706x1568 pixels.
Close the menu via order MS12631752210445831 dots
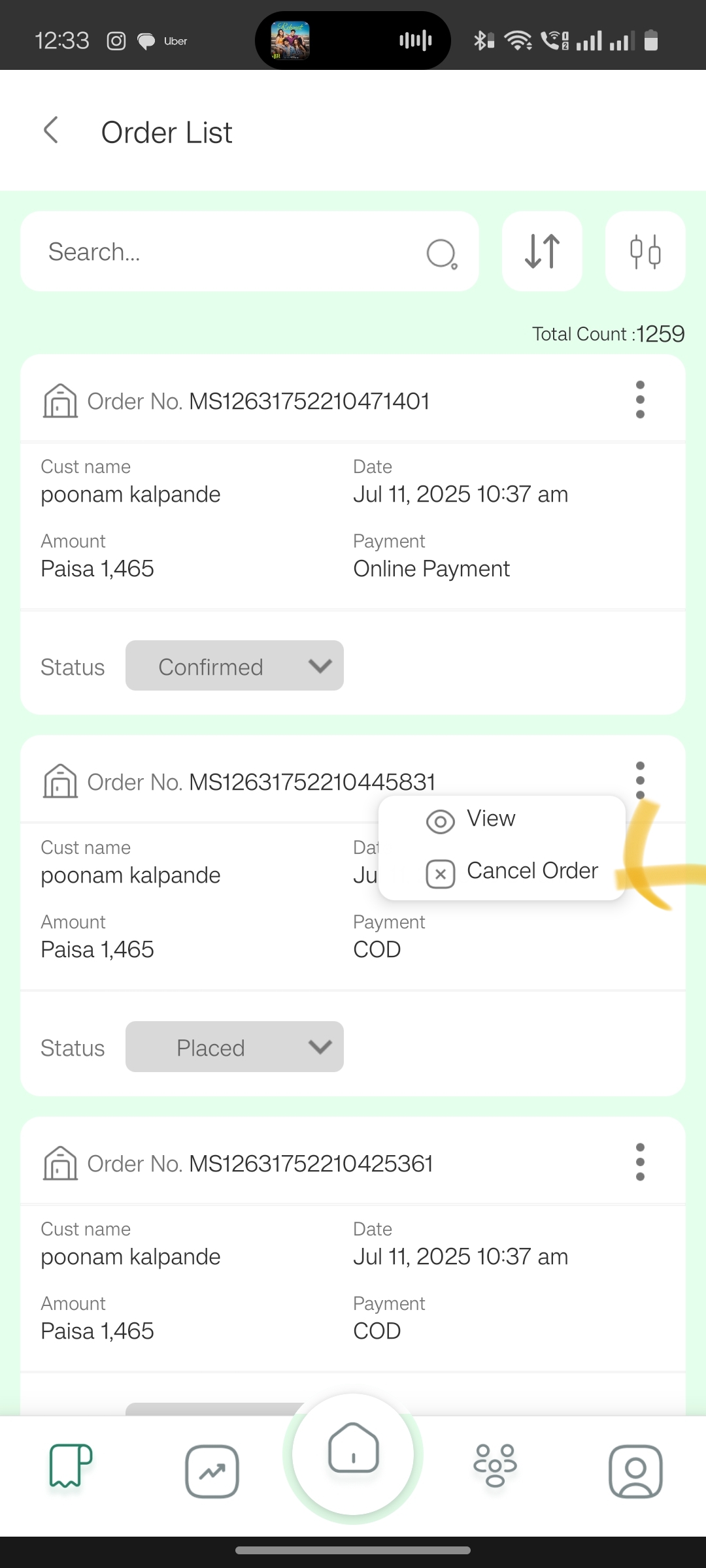[640, 780]
